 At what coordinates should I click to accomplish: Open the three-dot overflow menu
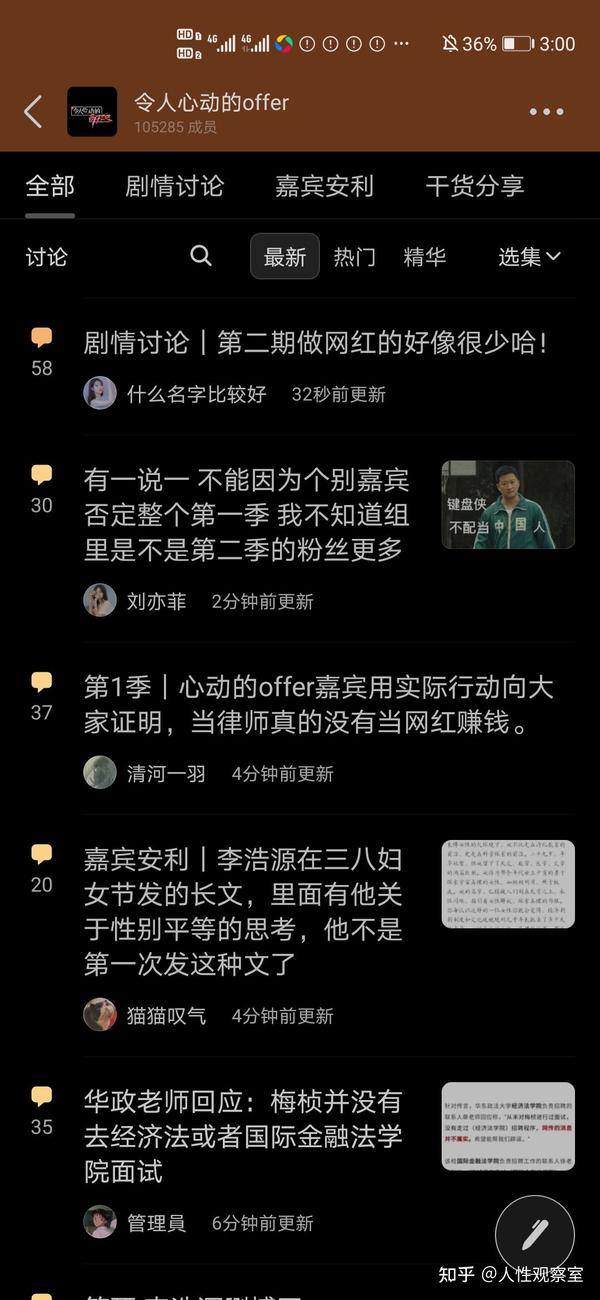[x=546, y=112]
